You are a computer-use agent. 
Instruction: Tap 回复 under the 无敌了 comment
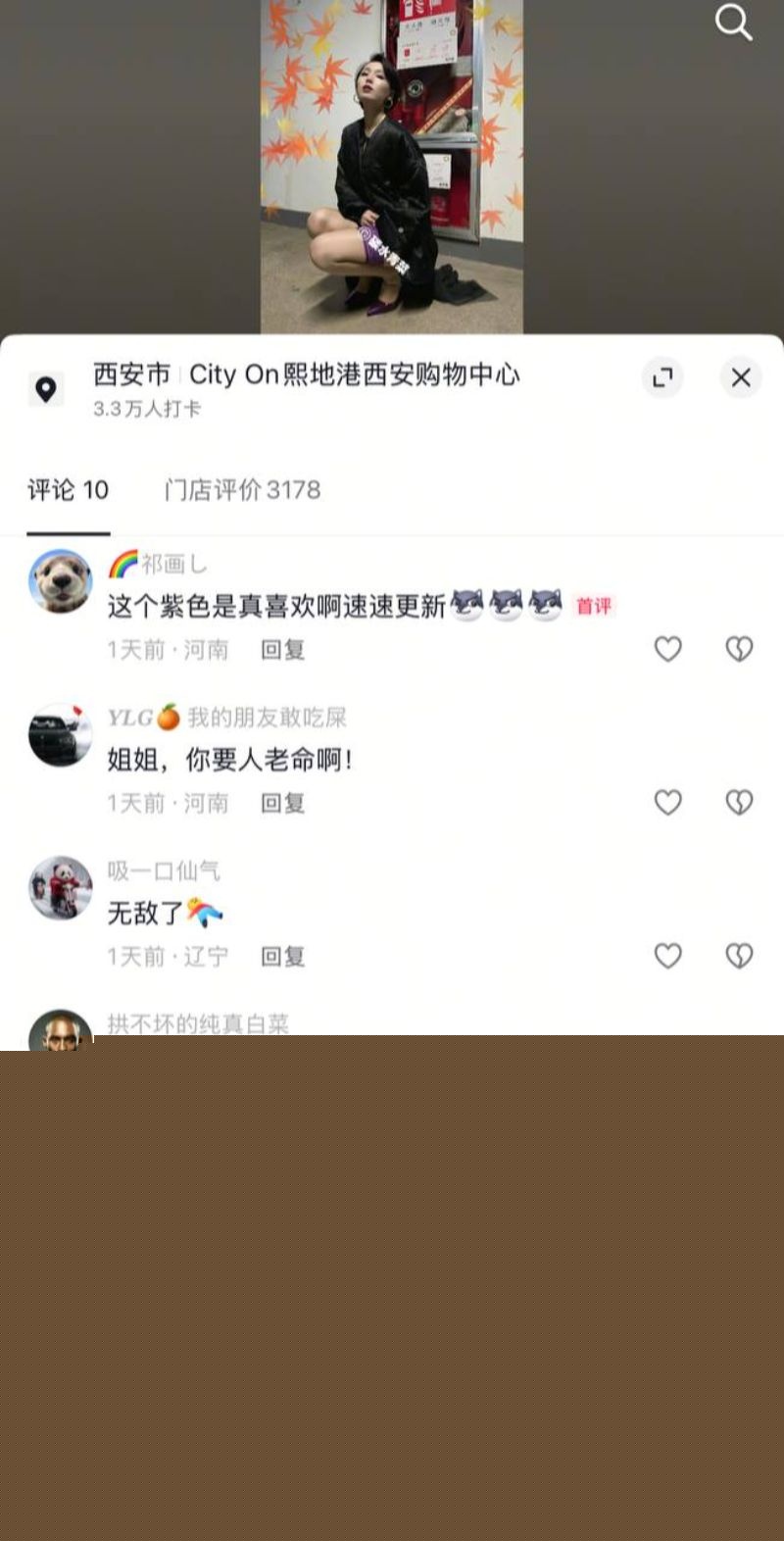point(282,956)
